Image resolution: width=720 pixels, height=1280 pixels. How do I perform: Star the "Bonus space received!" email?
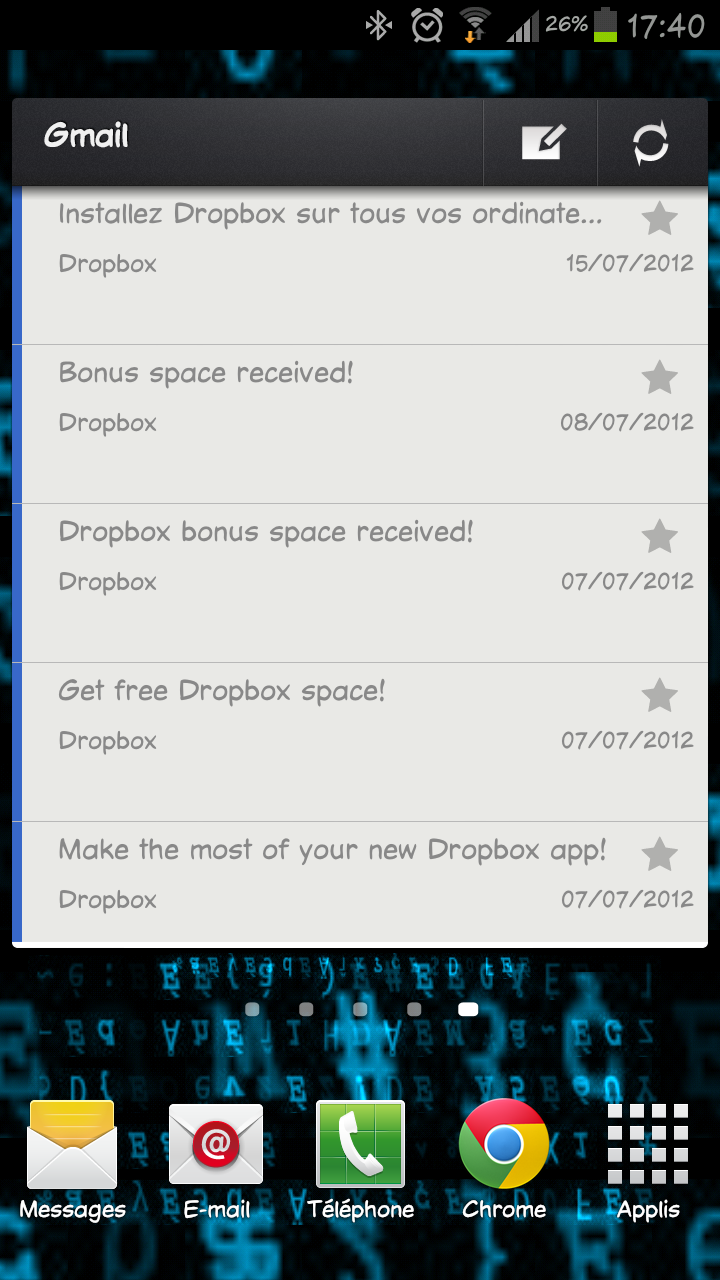tap(659, 378)
